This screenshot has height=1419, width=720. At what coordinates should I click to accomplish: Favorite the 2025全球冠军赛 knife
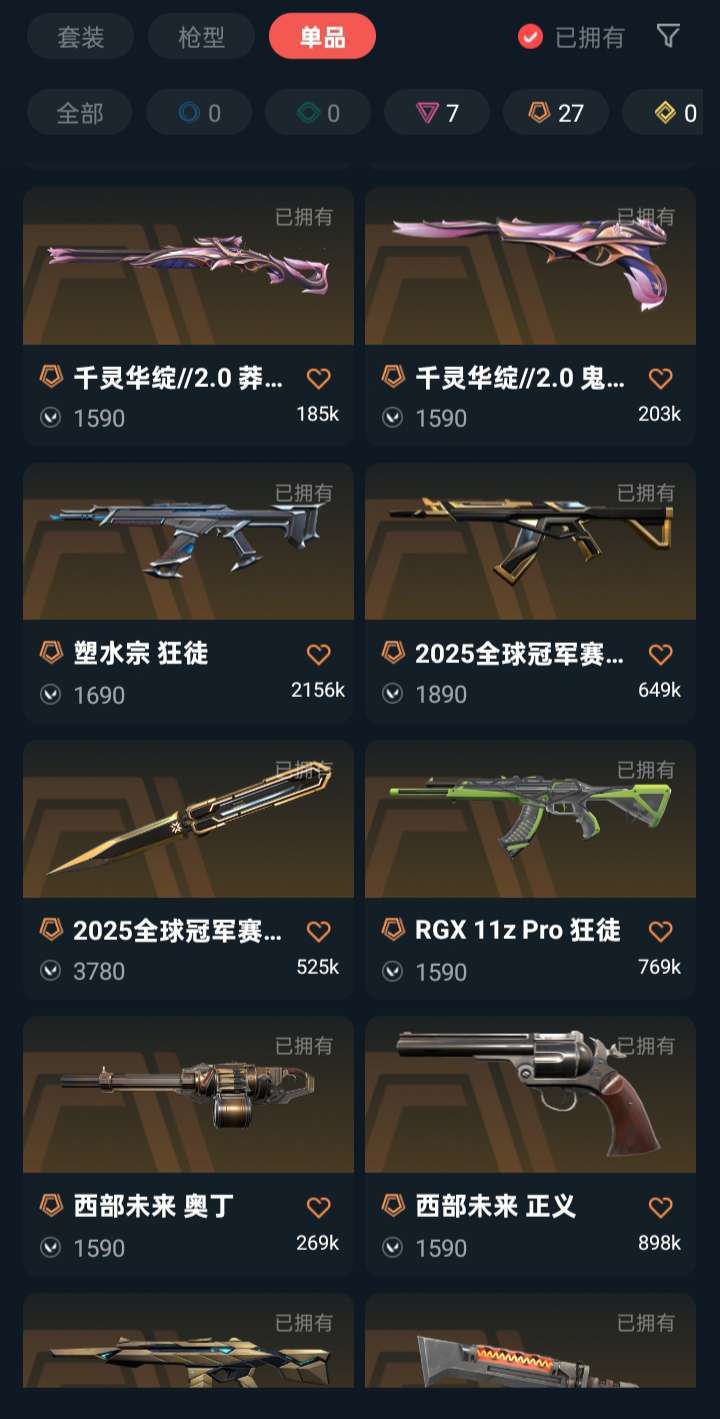[318, 931]
